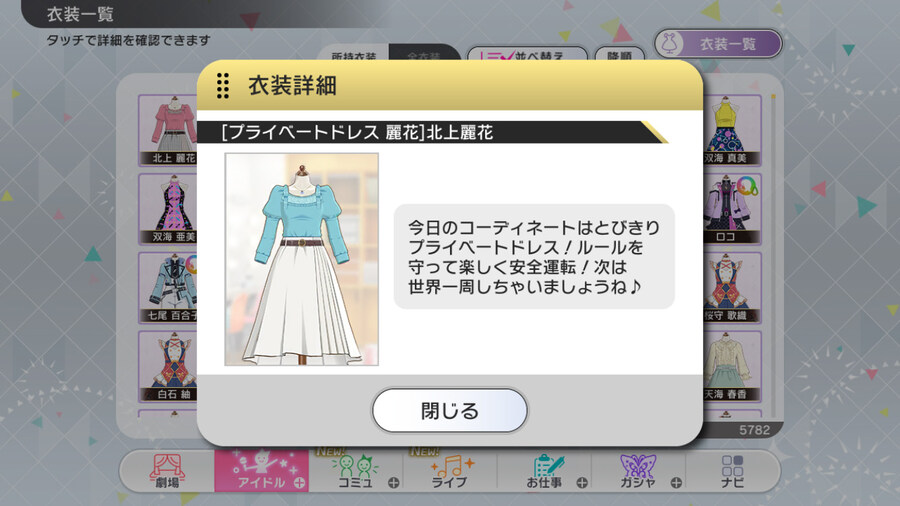Open the コミュ tab
900x506 pixels.
(x=355, y=472)
